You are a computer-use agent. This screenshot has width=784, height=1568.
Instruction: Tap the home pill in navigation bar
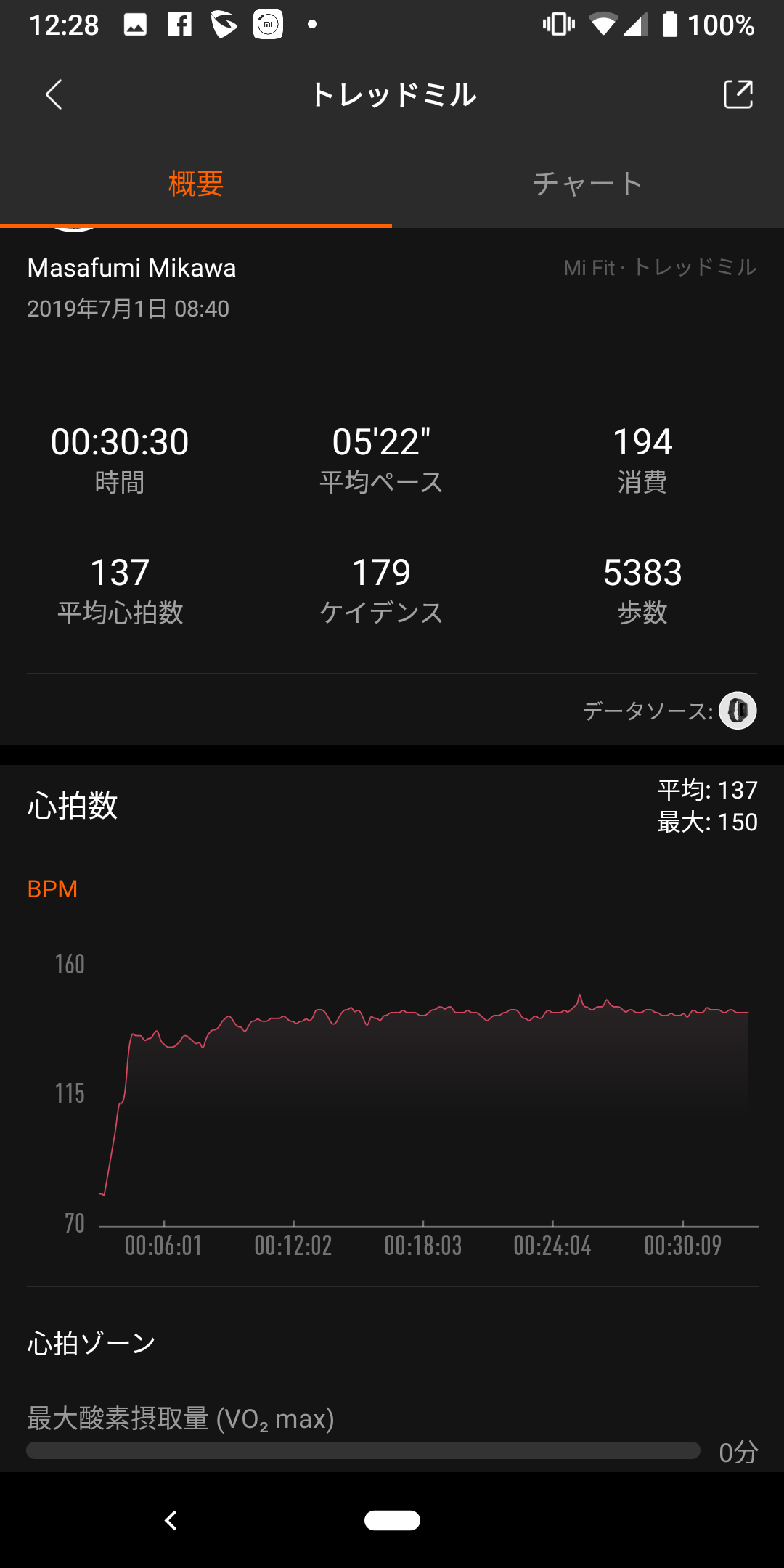392,1520
